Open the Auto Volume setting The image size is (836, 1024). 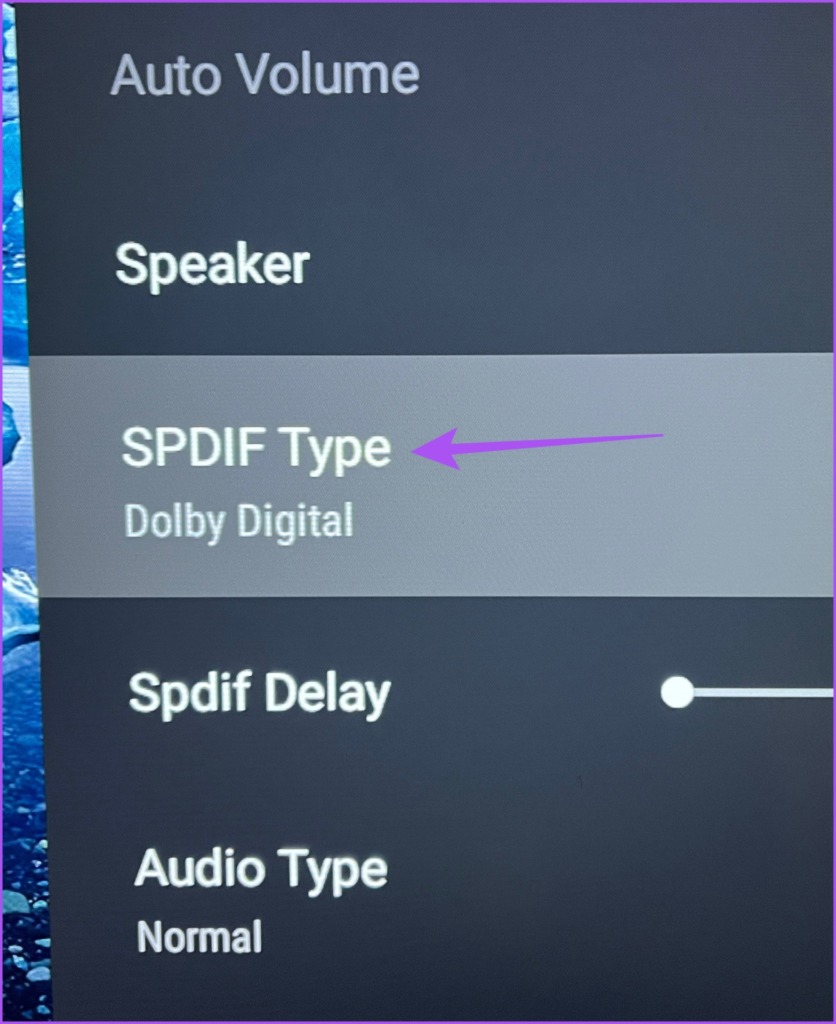point(264,77)
